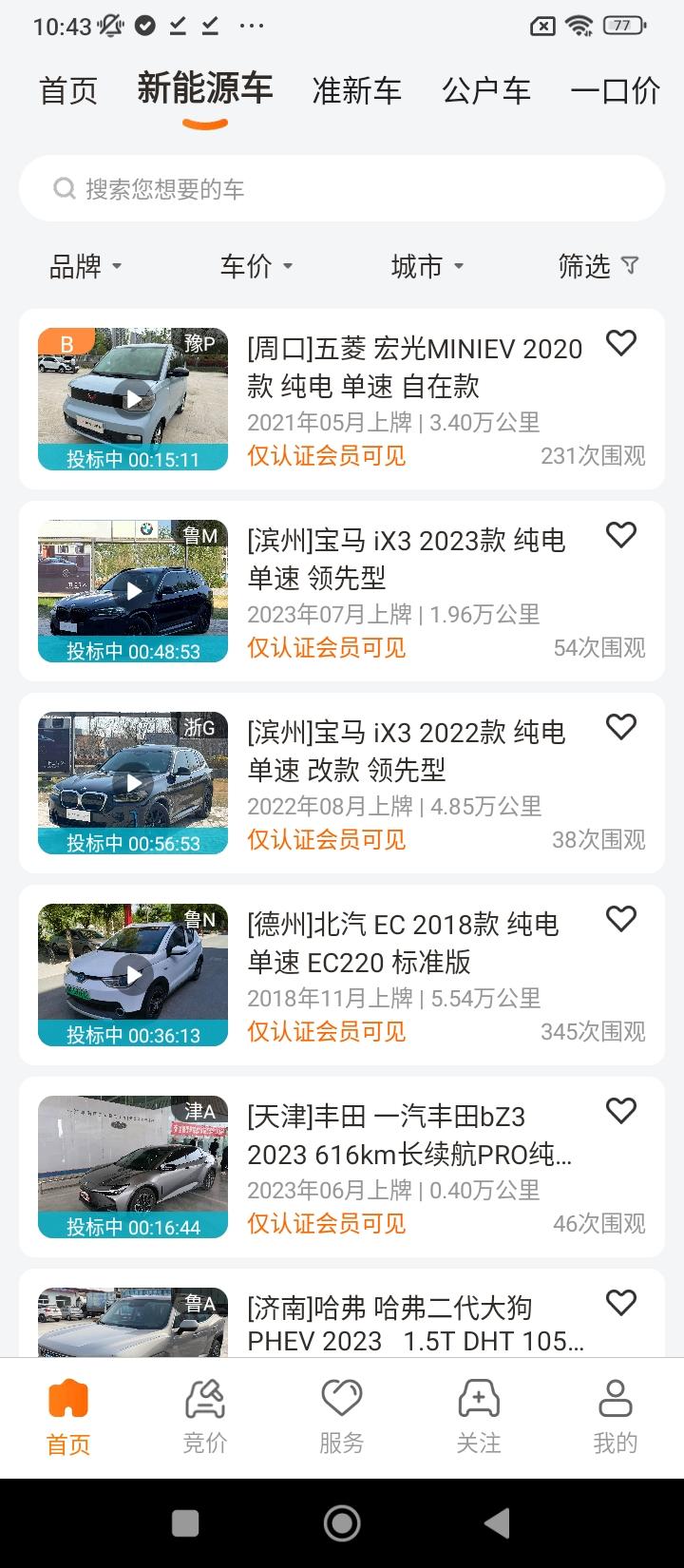Open the 一口价 tab
This screenshot has height=1568, width=684.
[616, 90]
